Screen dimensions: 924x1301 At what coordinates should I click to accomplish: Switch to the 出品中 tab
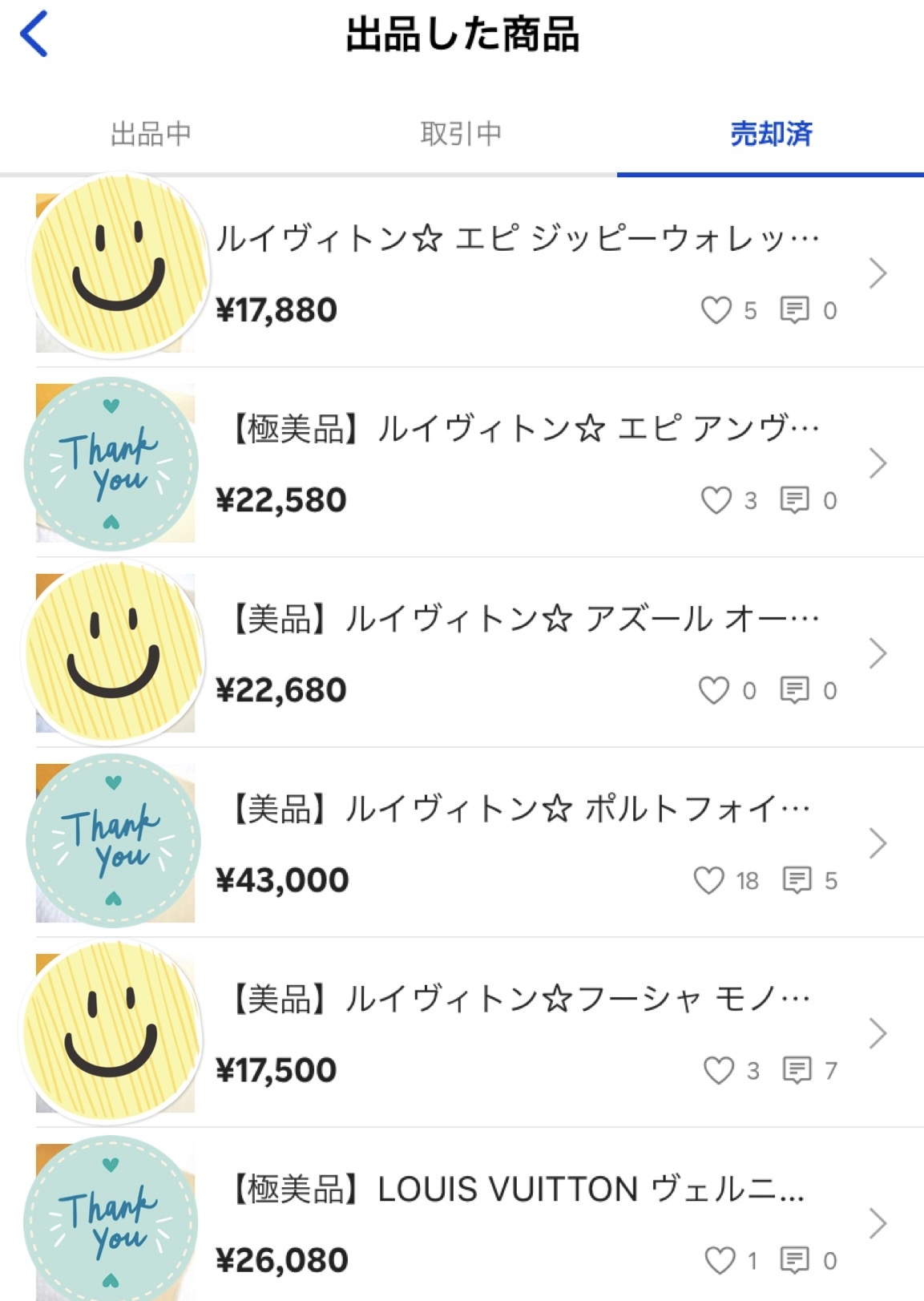[151, 134]
